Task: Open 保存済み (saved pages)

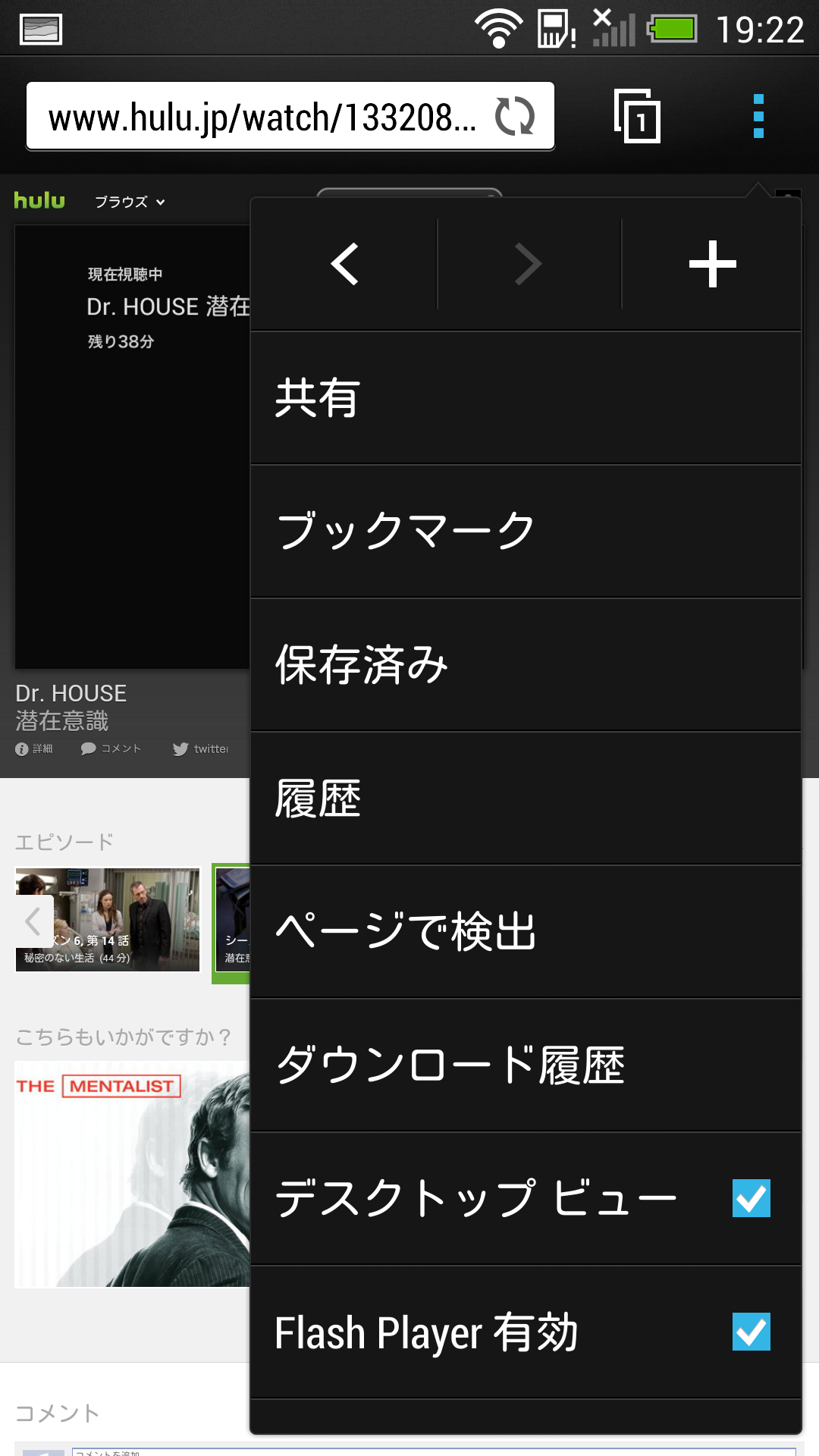Action: 525,664
